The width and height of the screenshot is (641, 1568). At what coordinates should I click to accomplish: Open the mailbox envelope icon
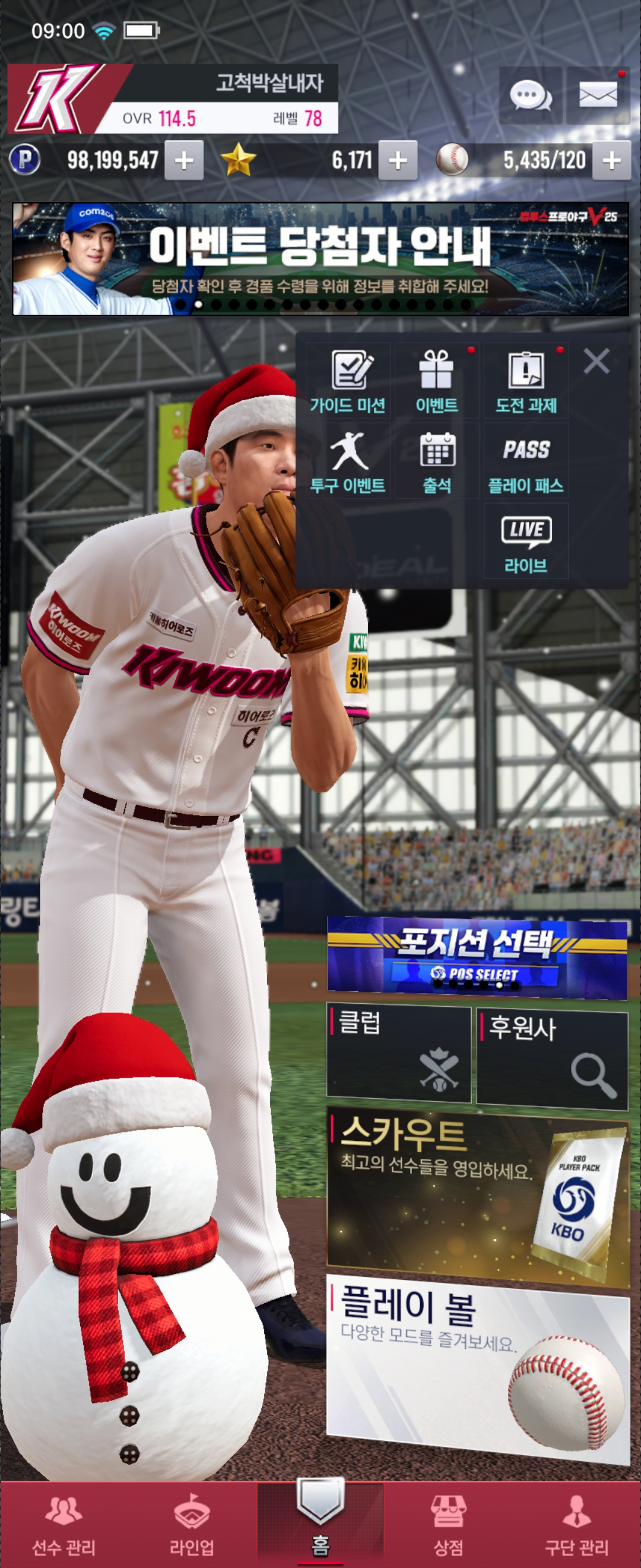pos(598,96)
